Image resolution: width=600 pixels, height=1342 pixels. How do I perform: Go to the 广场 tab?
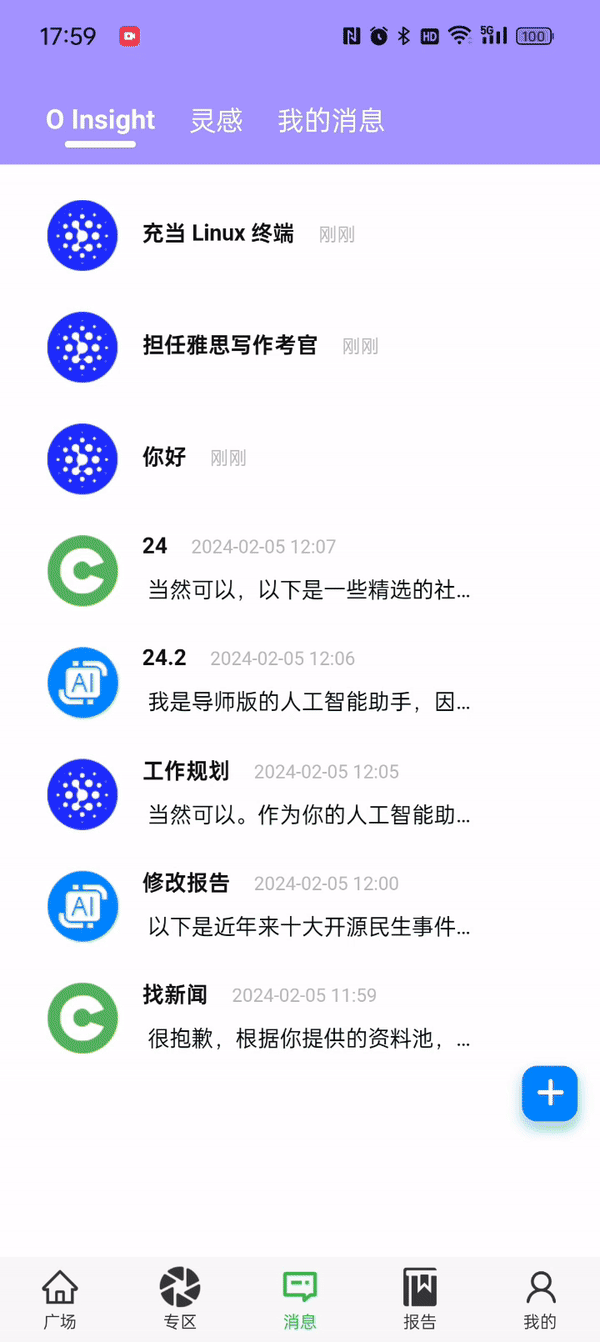[x=60, y=1299]
